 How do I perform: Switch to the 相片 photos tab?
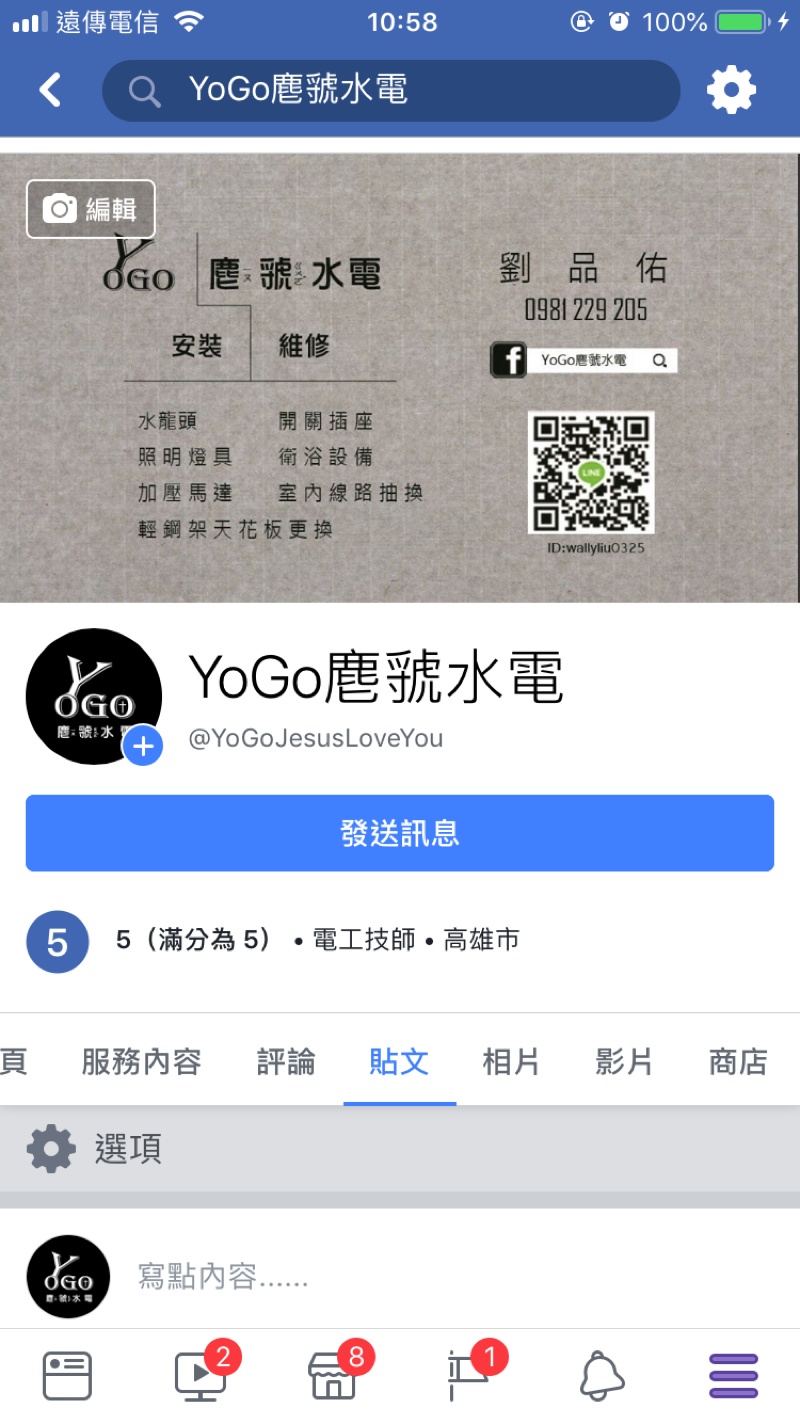click(511, 1062)
